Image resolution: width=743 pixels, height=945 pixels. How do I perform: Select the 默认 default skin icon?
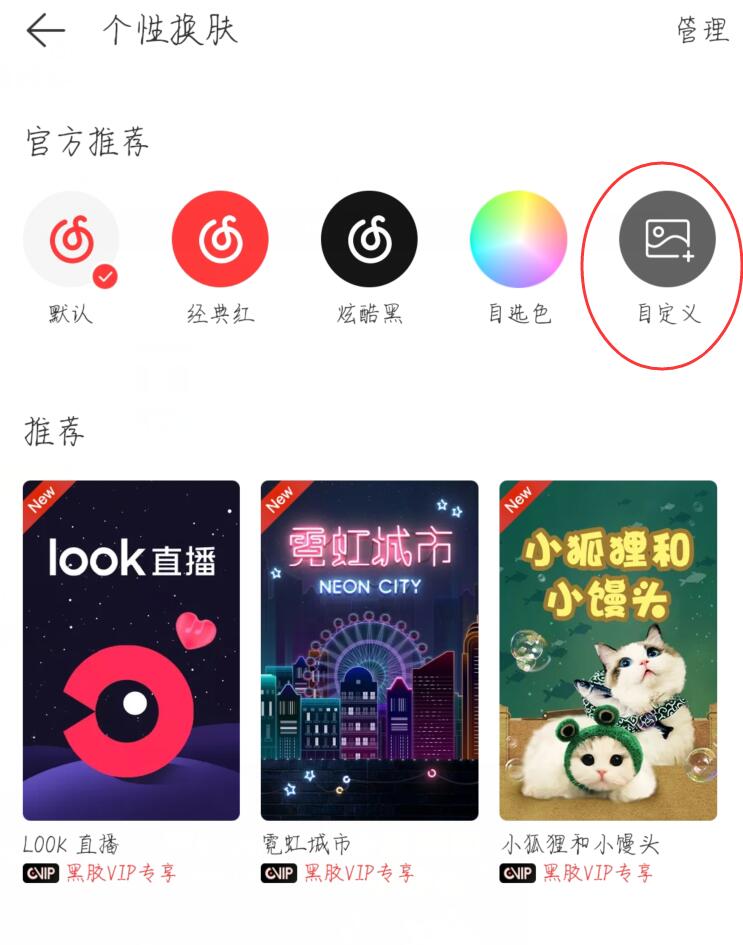click(x=72, y=238)
